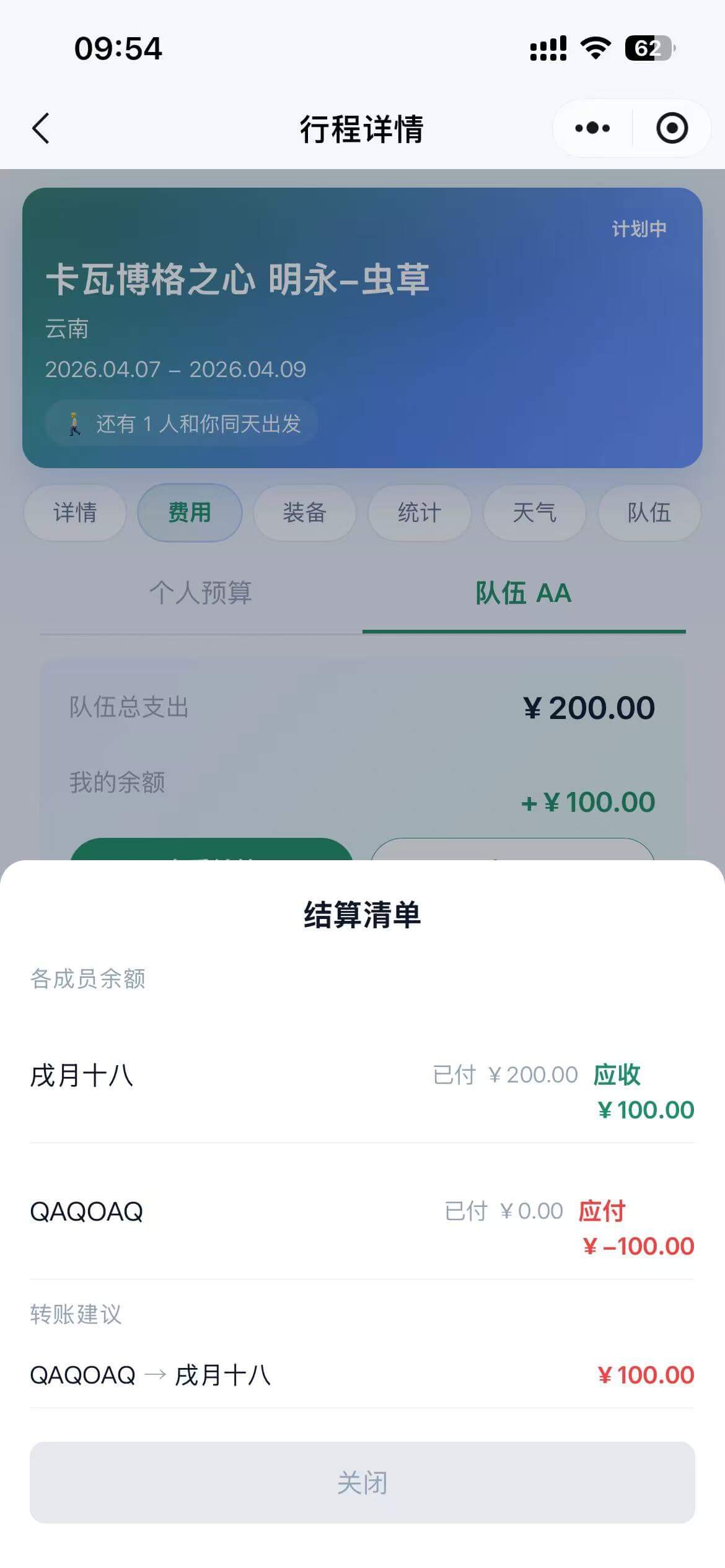The width and height of the screenshot is (725, 1568).
Task: Select the 天气 tab pill
Action: [x=534, y=513]
